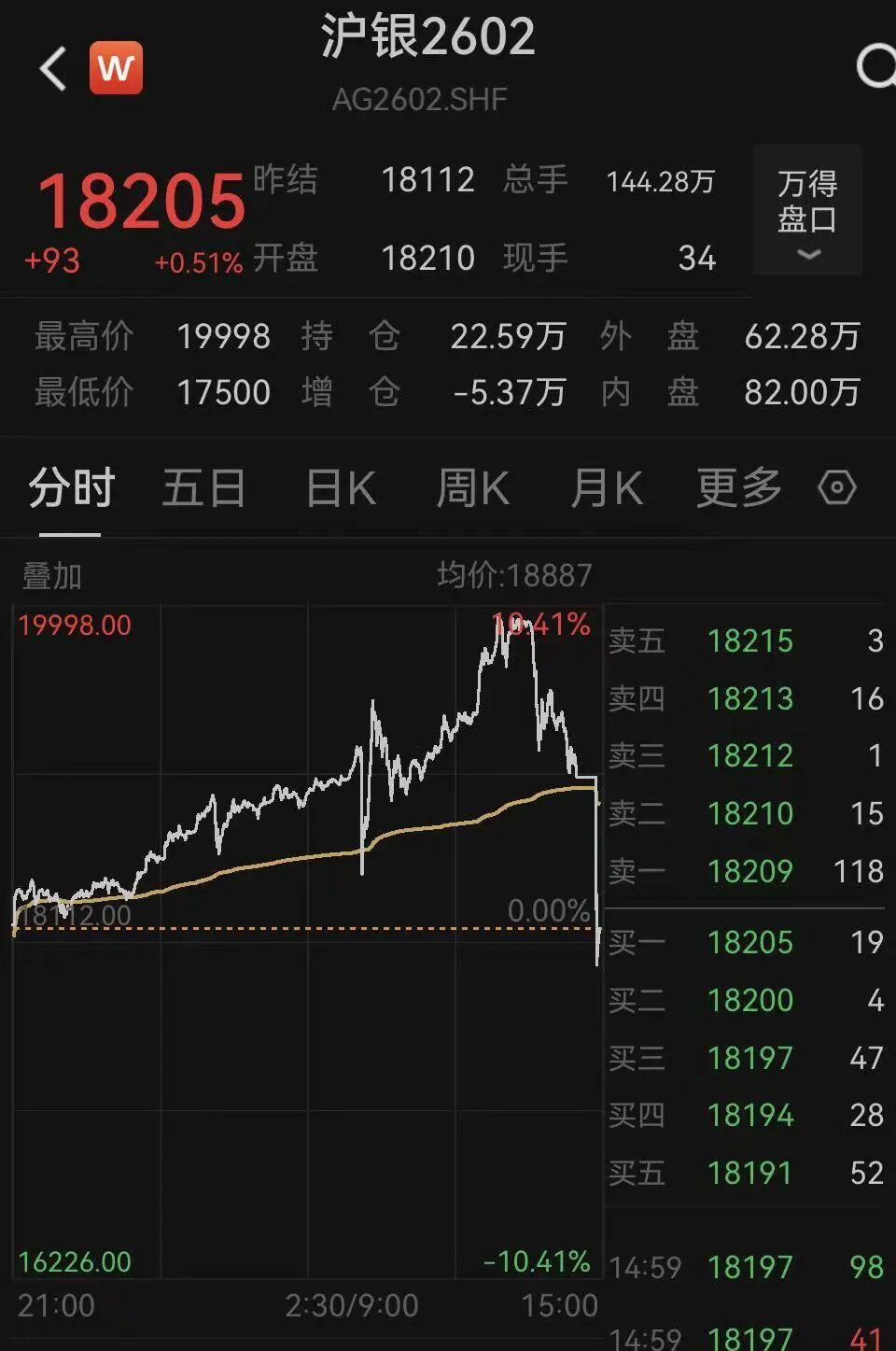The width and height of the screenshot is (896, 1351).
Task: Switch to the 五日 chart tab
Action: 204,488
